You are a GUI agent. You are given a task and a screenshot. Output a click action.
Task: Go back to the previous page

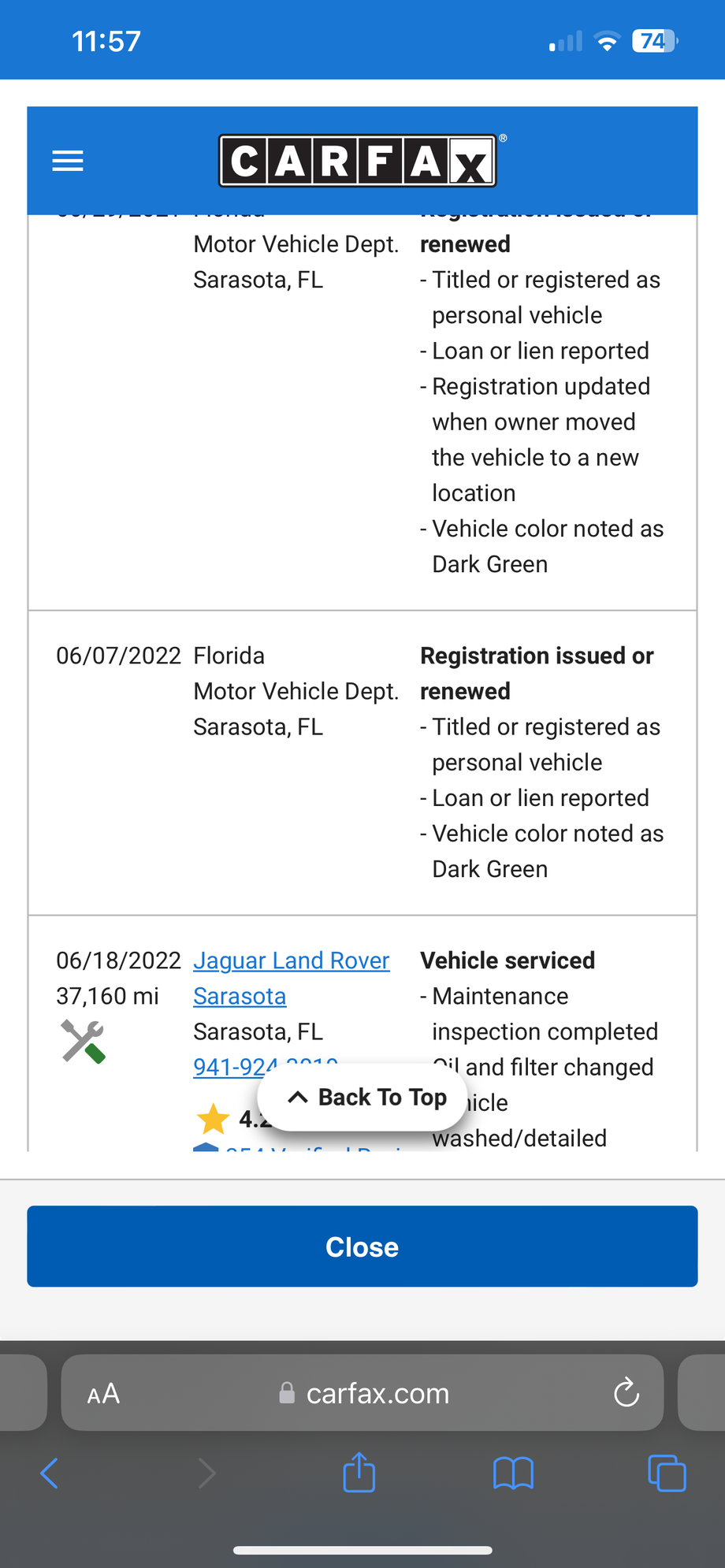tap(49, 1473)
